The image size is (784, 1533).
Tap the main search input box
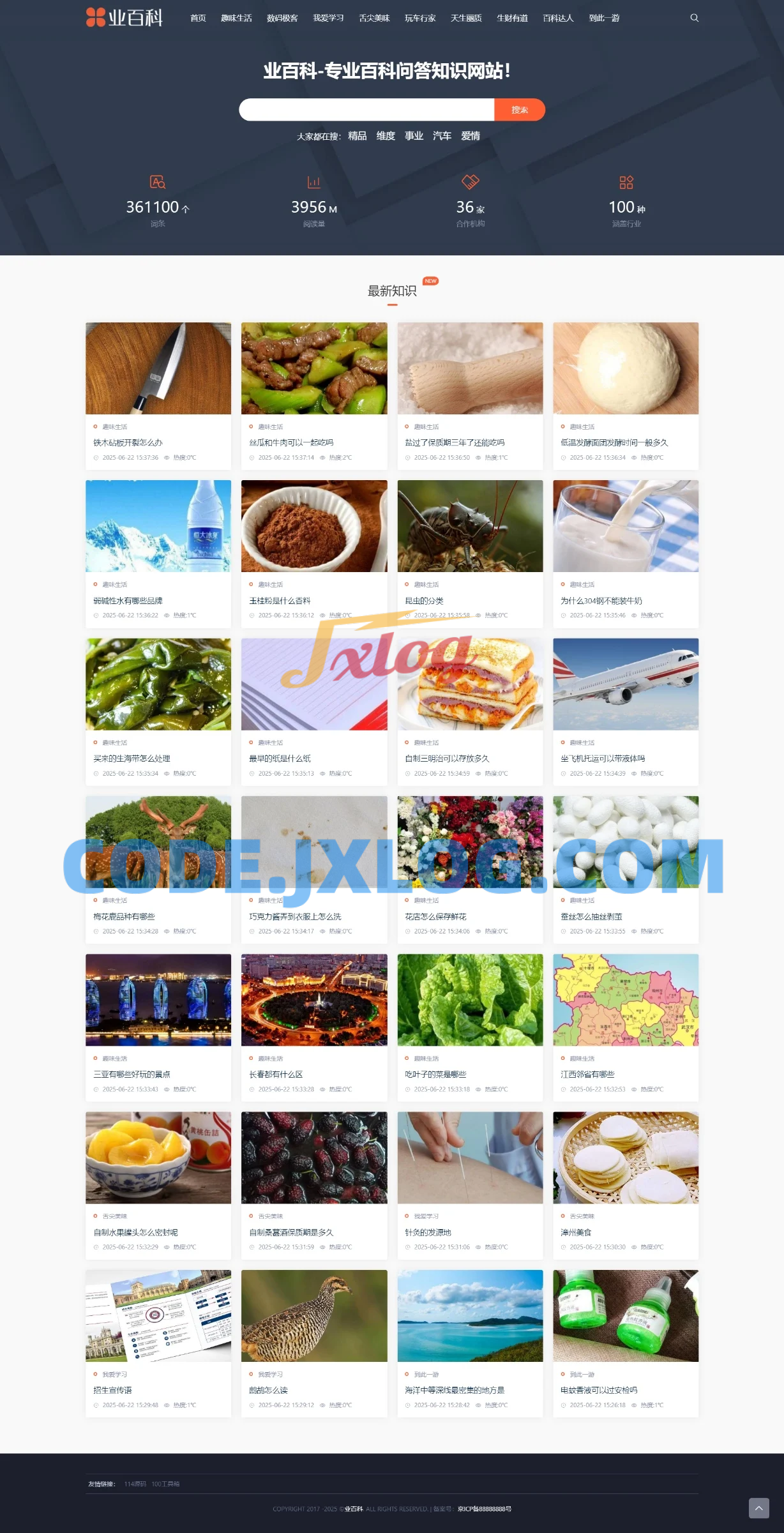(366, 110)
